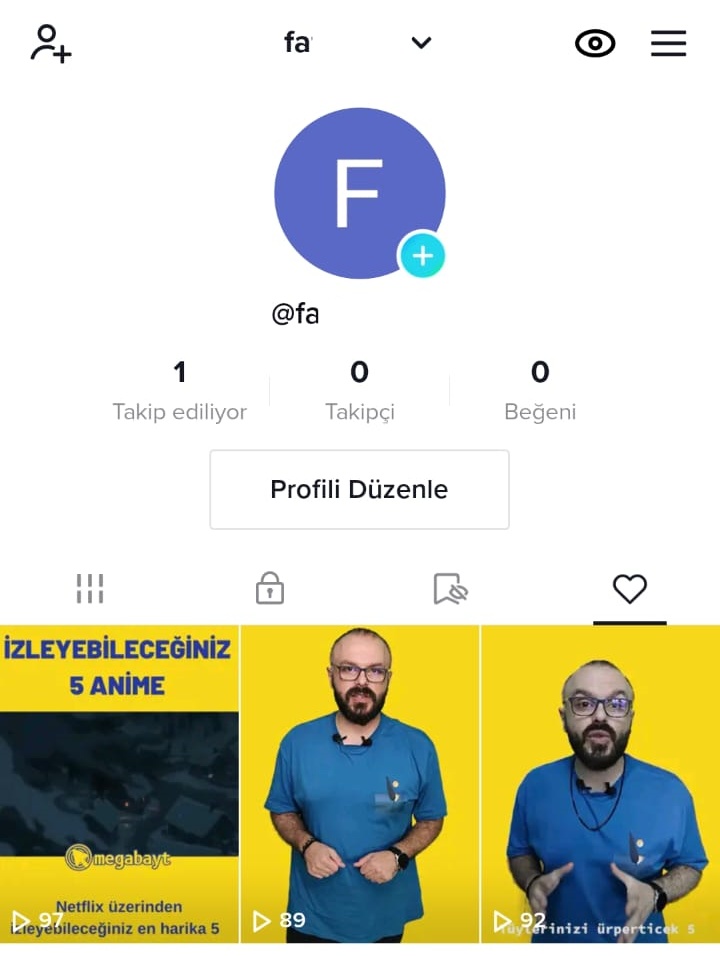Viewport: 720px width, 956px height.
Task: Open the hamburger settings menu
Action: (668, 43)
